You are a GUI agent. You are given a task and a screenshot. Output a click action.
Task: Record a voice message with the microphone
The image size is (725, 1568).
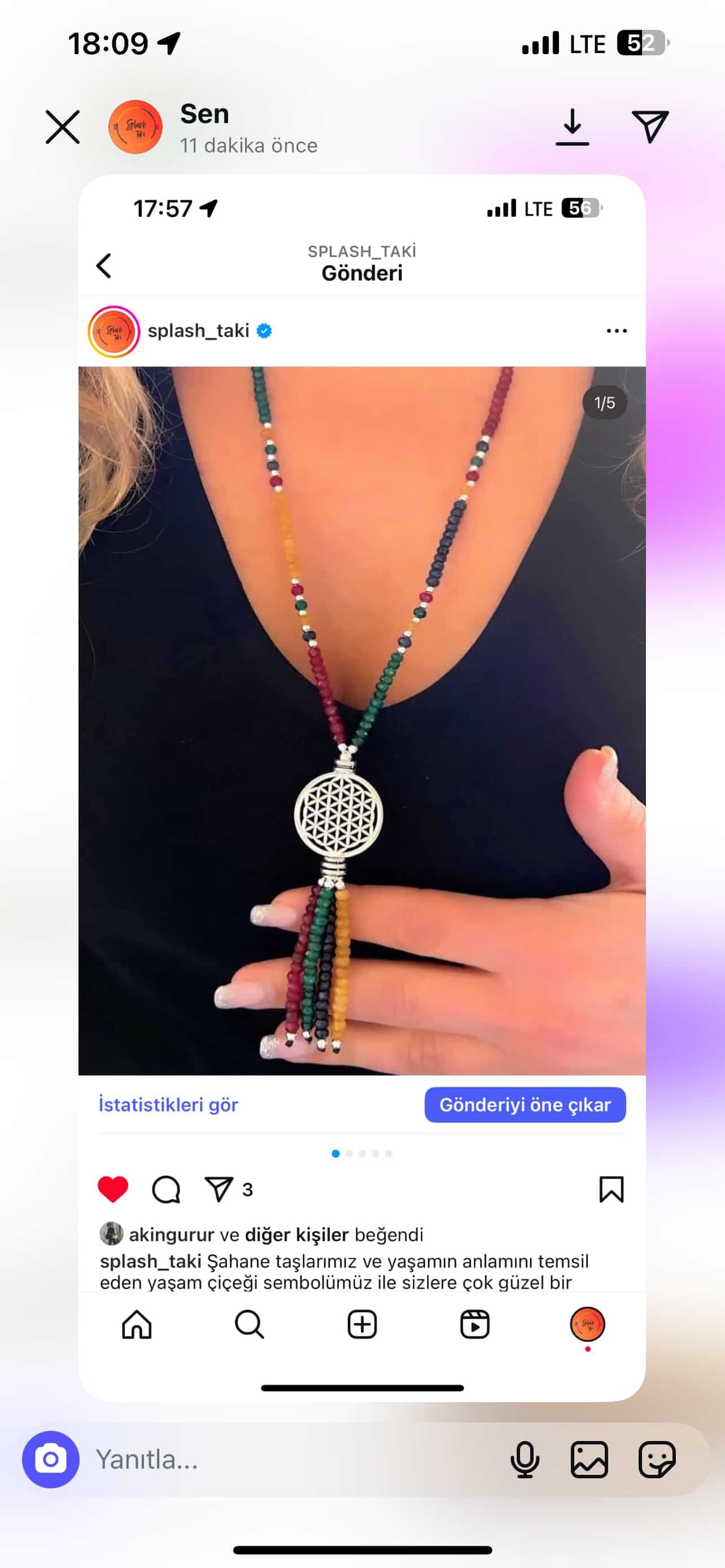[x=524, y=1459]
